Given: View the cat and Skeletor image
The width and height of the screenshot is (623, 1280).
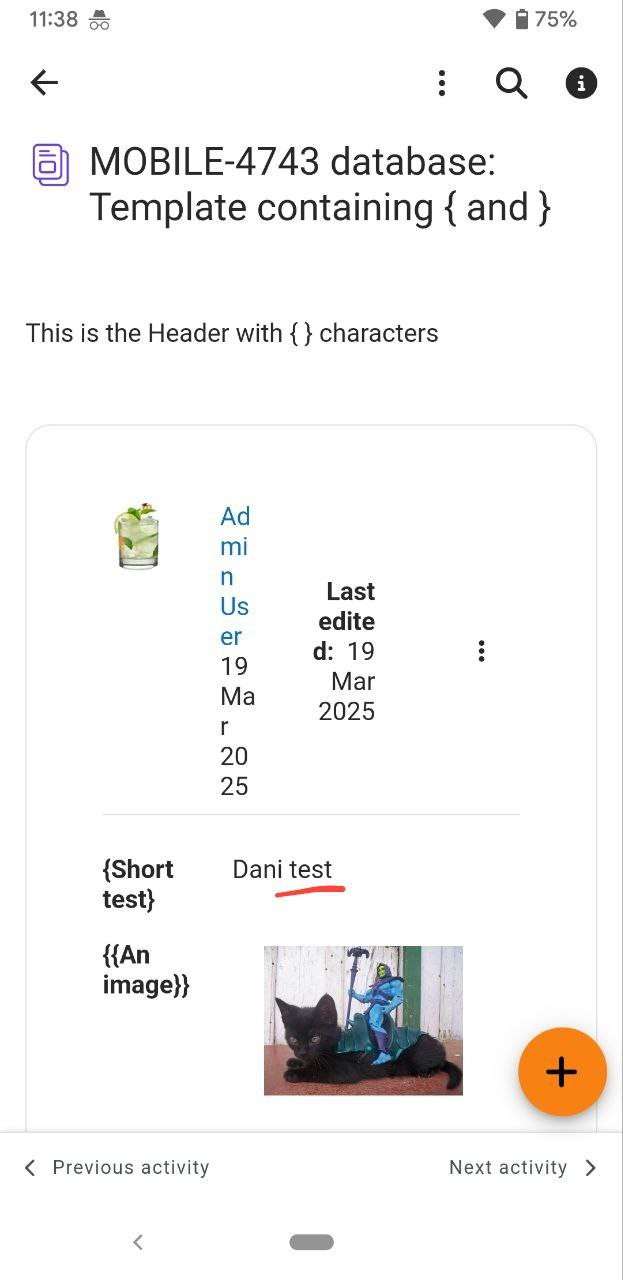Looking at the screenshot, I should click(x=363, y=1020).
